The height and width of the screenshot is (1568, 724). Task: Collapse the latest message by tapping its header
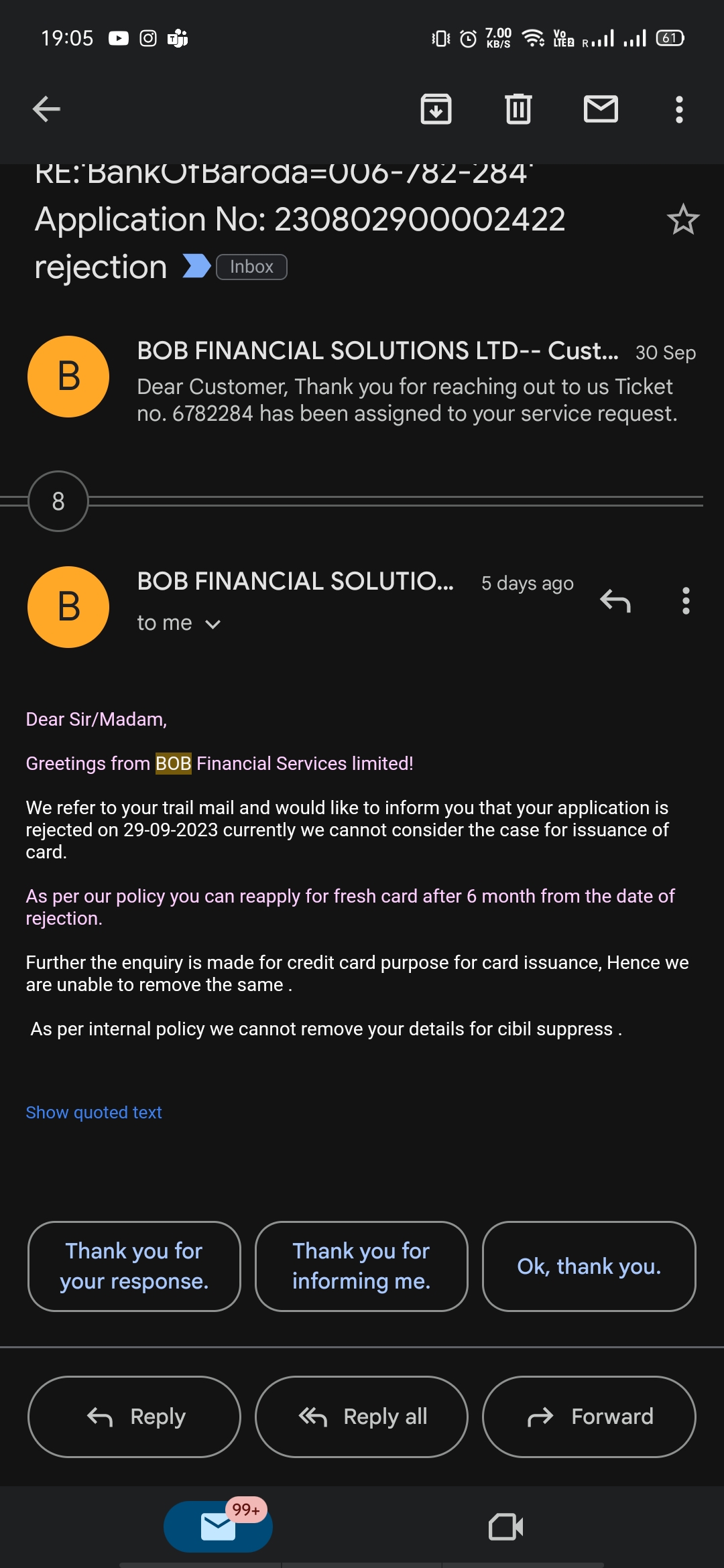[x=295, y=582]
